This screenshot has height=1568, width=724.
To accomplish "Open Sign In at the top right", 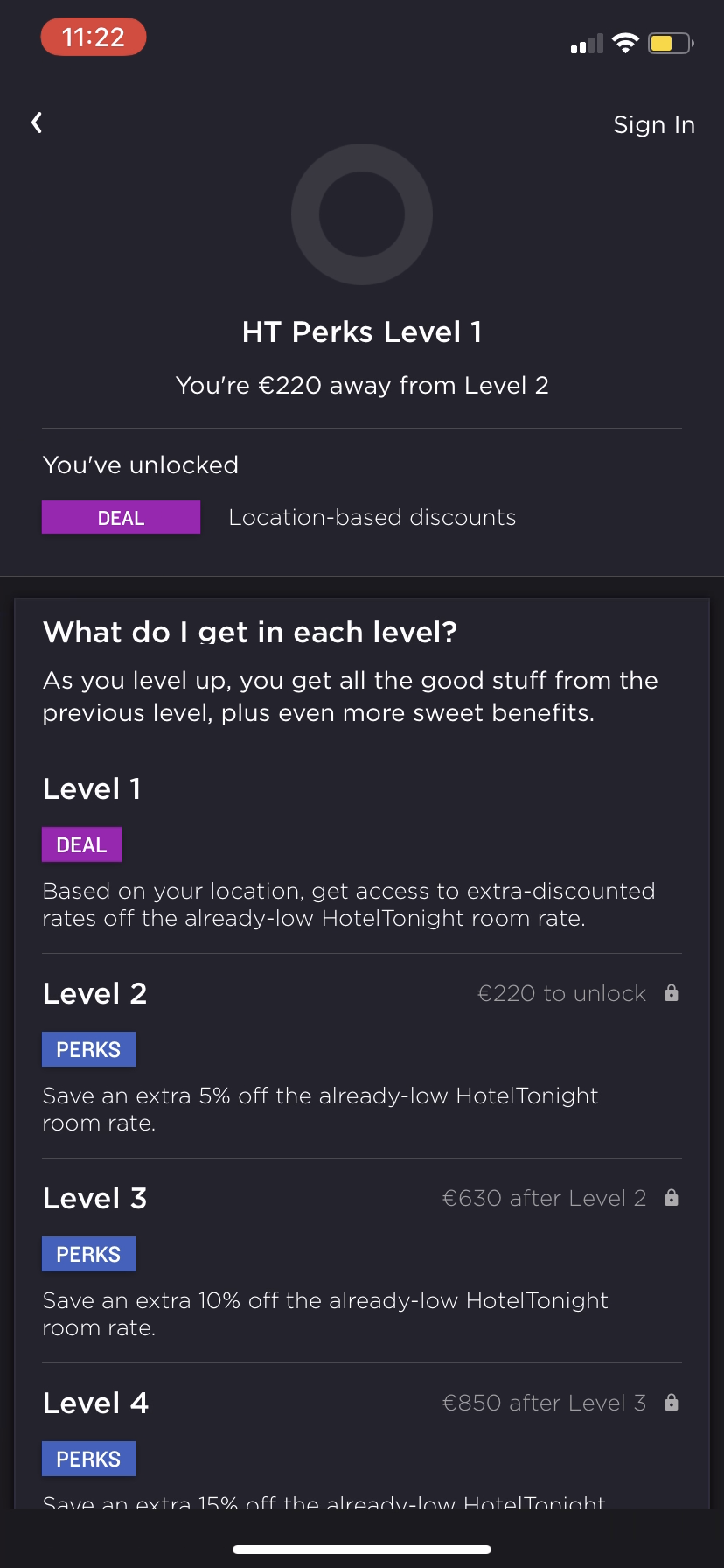I will pos(654,124).
